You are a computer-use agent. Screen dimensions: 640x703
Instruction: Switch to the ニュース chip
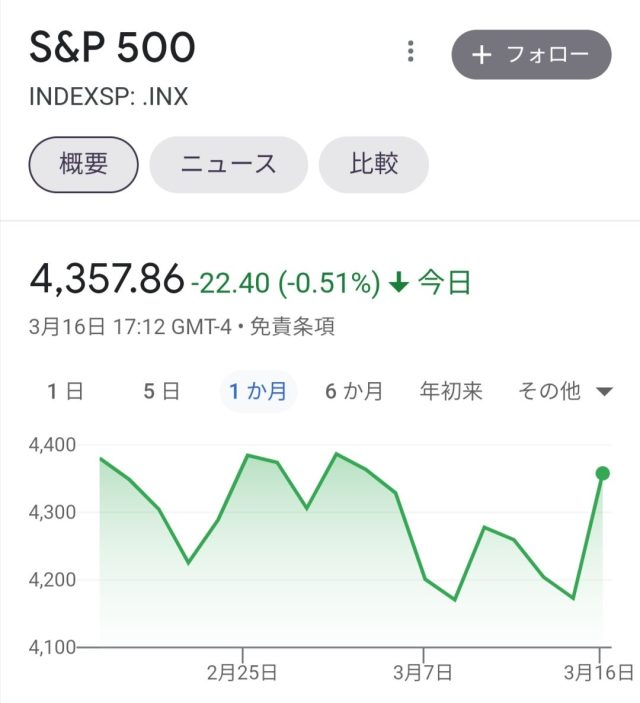(228, 164)
